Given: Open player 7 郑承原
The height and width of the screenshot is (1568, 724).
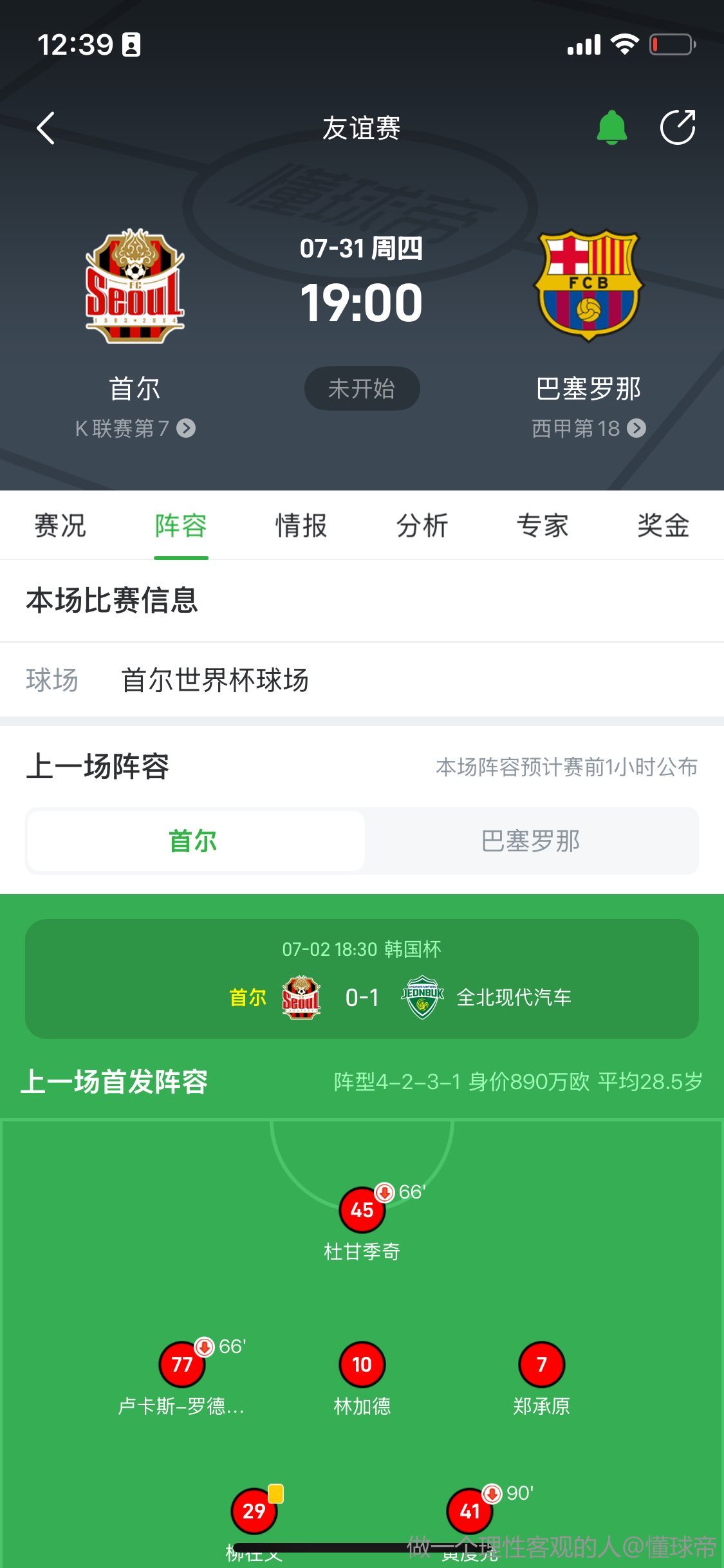Looking at the screenshot, I should (541, 1365).
